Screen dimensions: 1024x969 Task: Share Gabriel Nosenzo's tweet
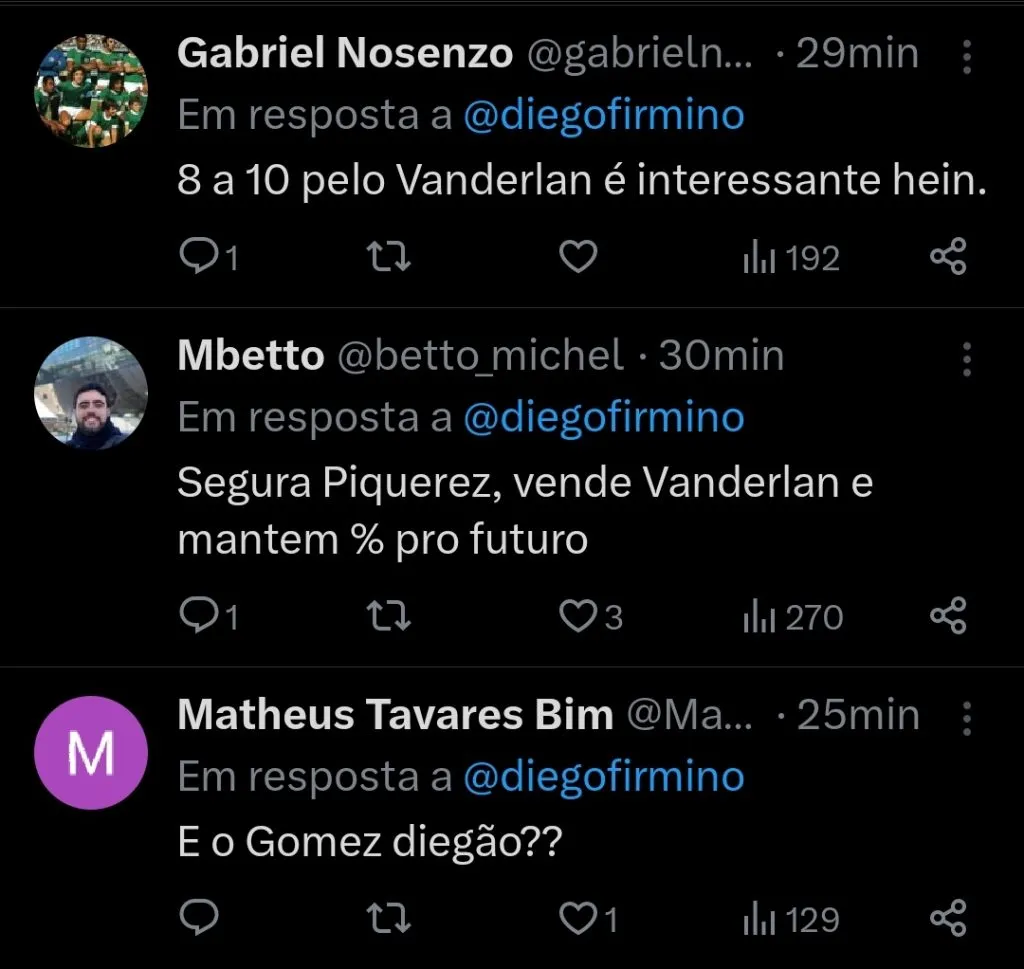(948, 259)
